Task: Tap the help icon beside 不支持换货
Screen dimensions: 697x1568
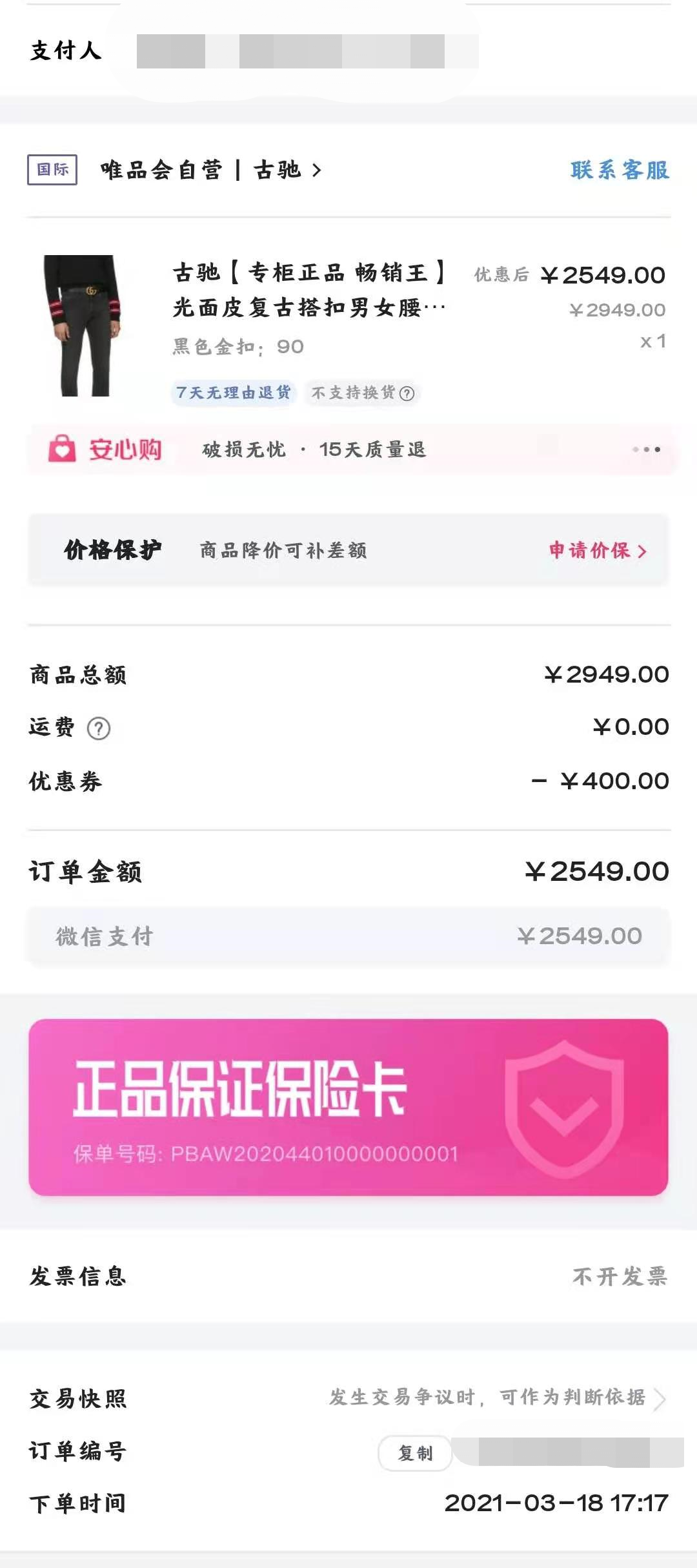Action: pos(407,393)
